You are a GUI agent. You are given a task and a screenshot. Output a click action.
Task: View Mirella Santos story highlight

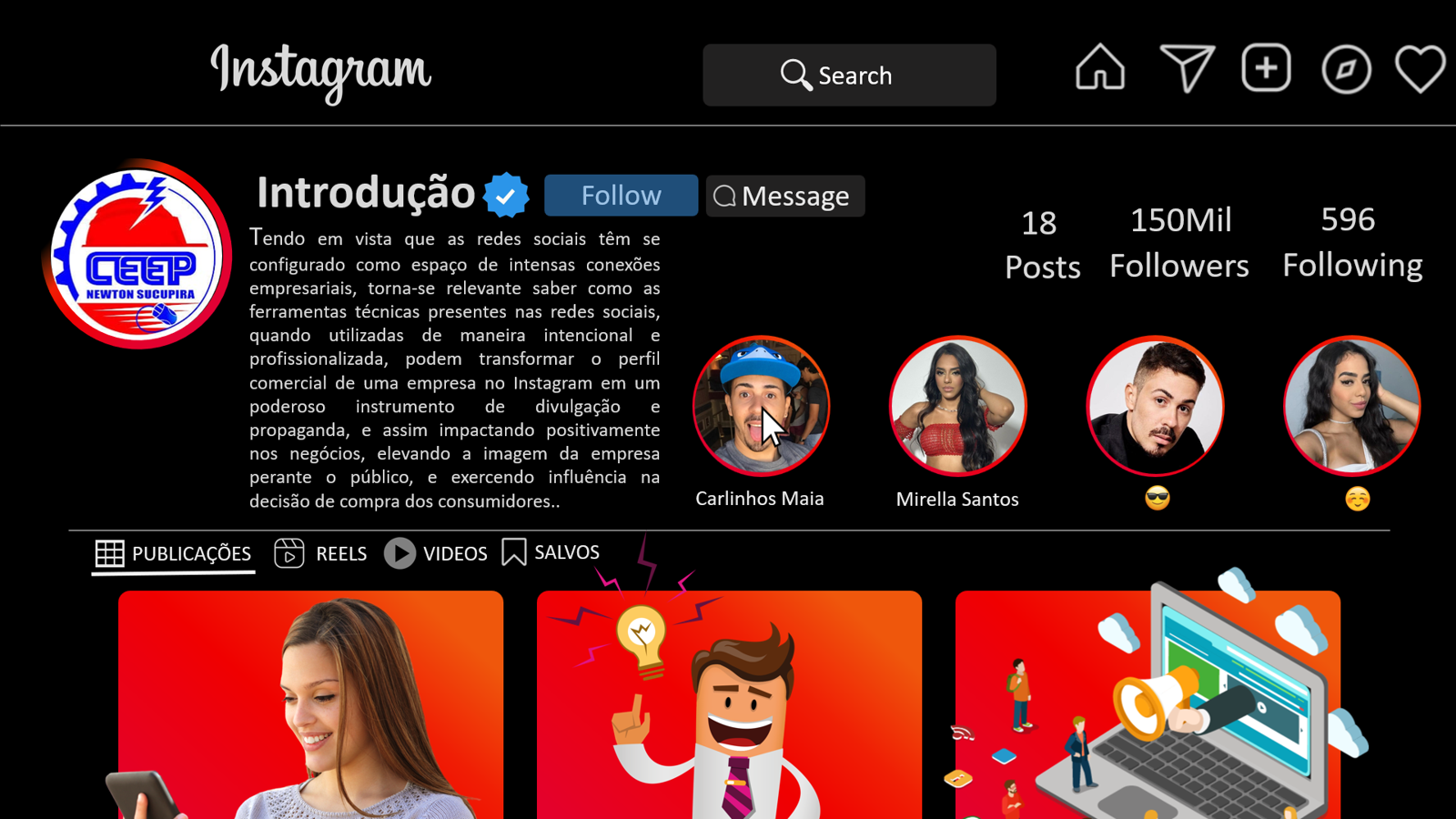coord(957,406)
